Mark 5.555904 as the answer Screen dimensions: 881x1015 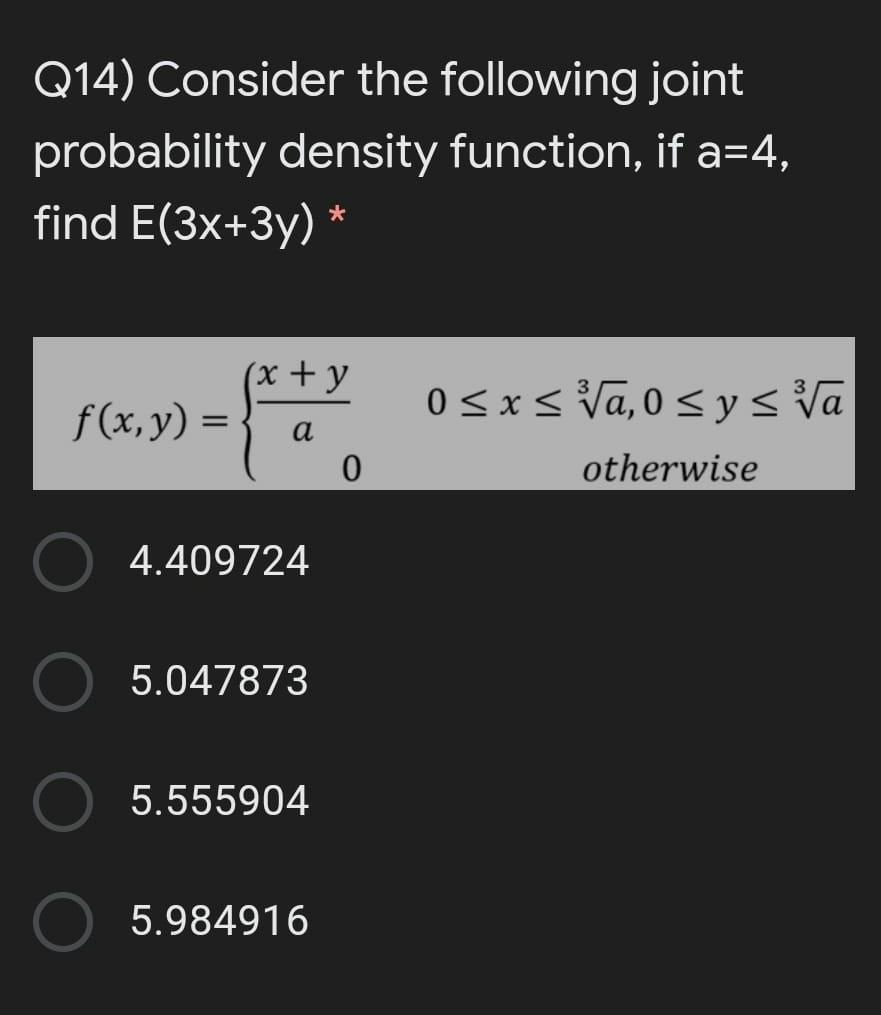(64, 801)
